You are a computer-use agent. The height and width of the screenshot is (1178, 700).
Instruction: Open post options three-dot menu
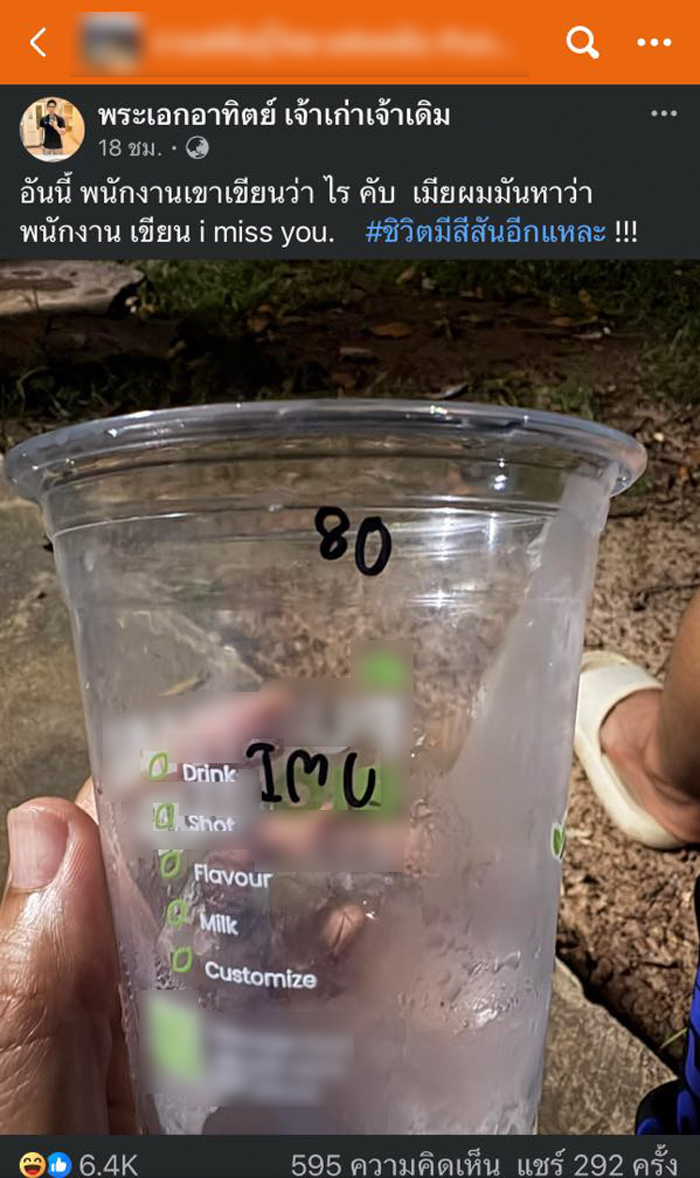point(664,114)
